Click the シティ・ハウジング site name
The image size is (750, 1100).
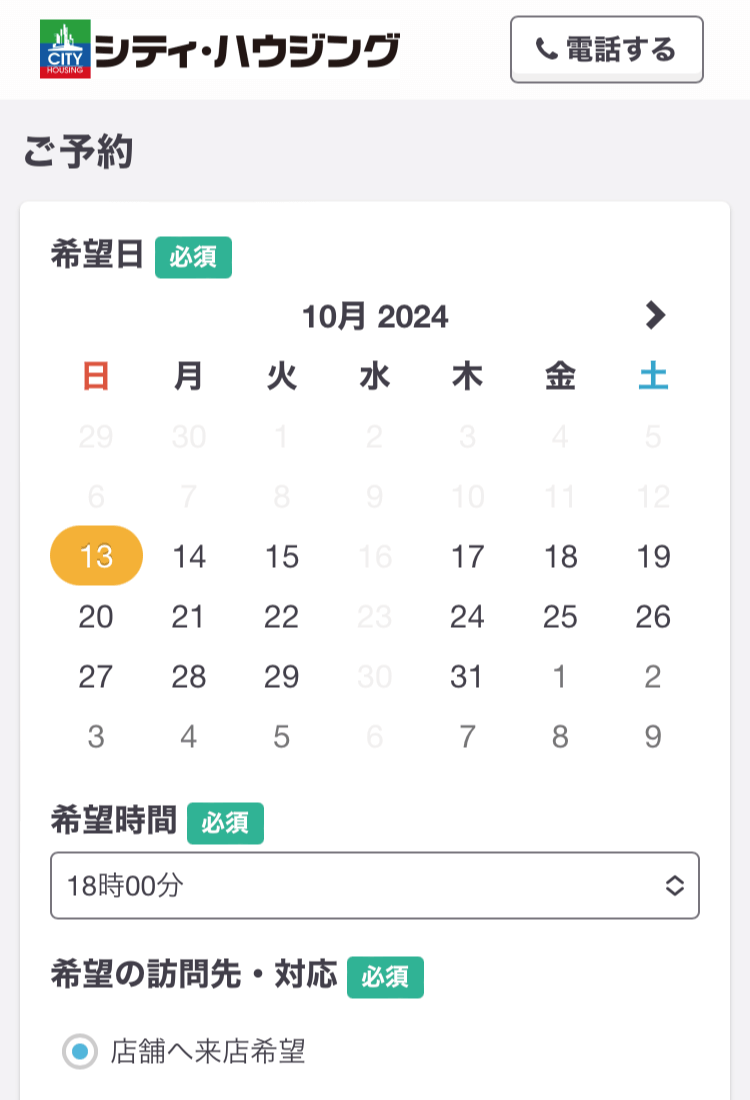[x=246, y=49]
